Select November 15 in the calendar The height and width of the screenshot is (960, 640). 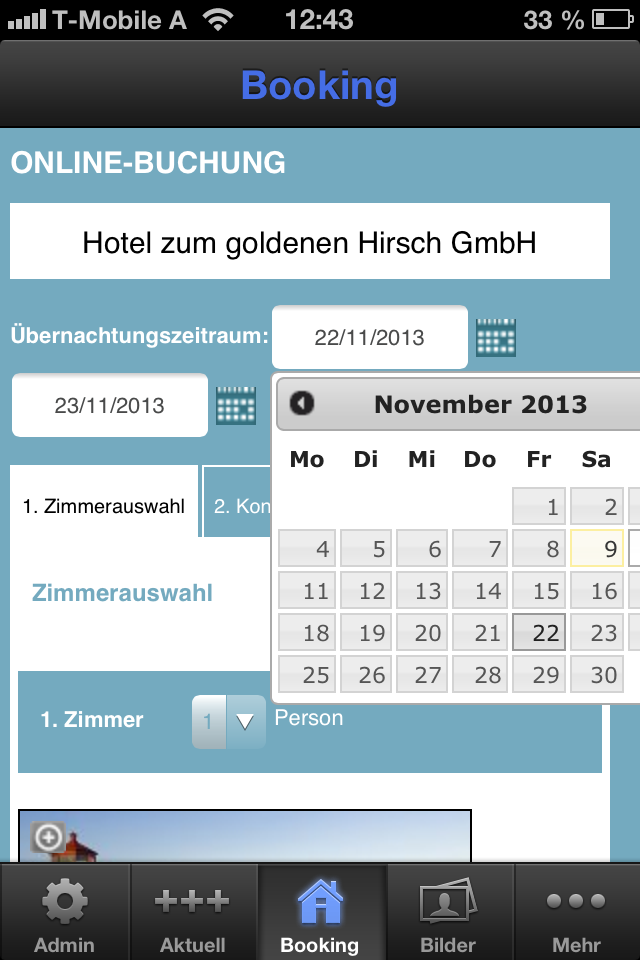tap(539, 591)
